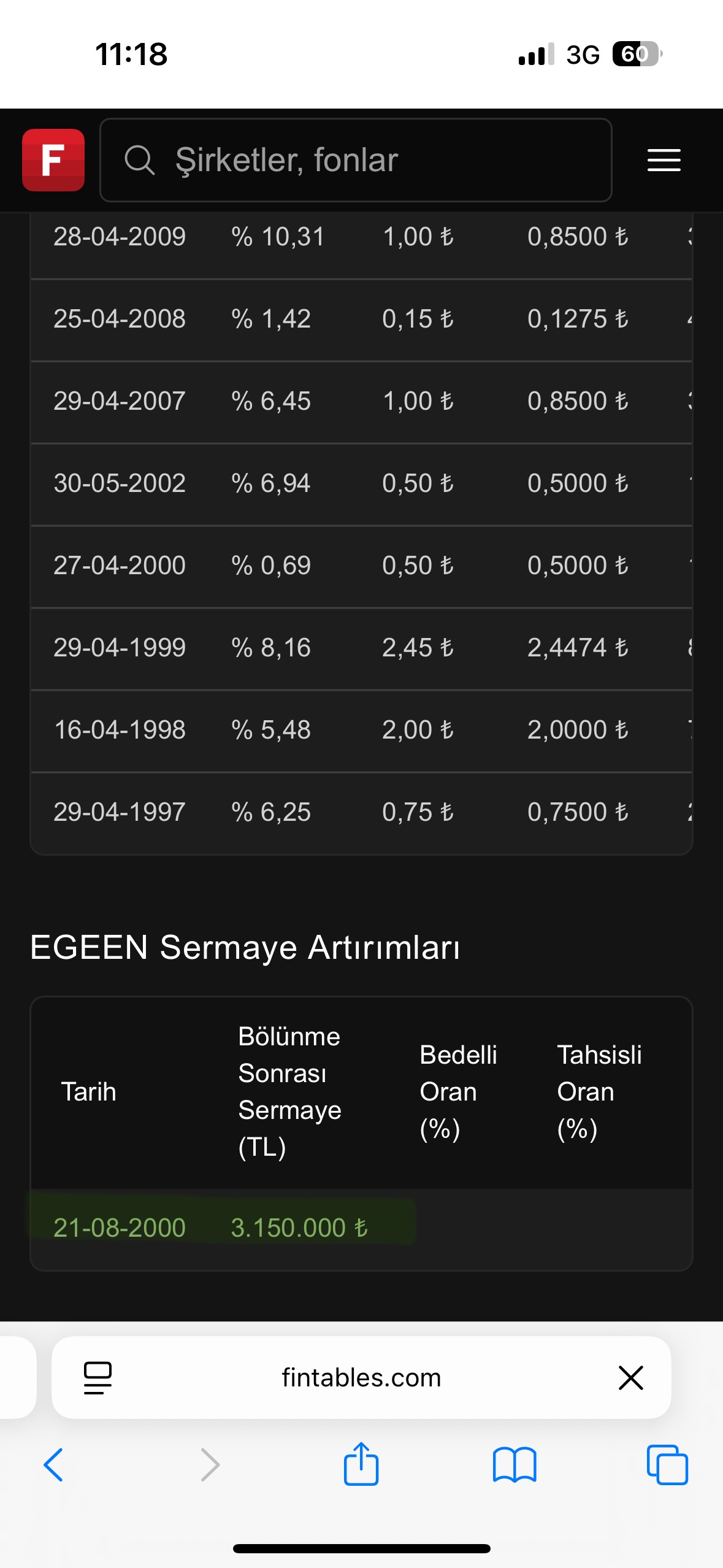Open the Safari page settings icon
Image resolution: width=723 pixels, height=1568 pixels.
click(98, 1378)
